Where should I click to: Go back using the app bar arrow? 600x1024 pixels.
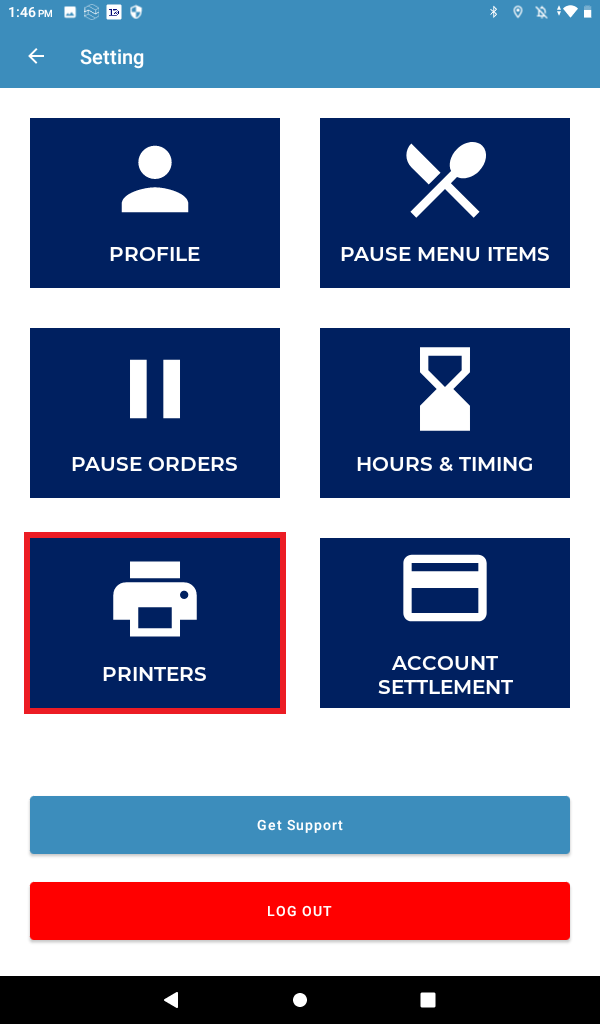tap(36, 57)
